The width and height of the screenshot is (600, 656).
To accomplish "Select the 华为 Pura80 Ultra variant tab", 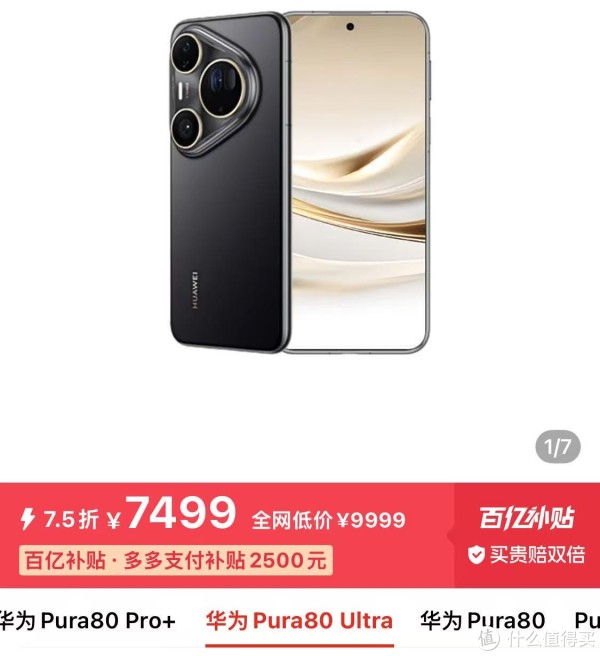I will tap(299, 621).
